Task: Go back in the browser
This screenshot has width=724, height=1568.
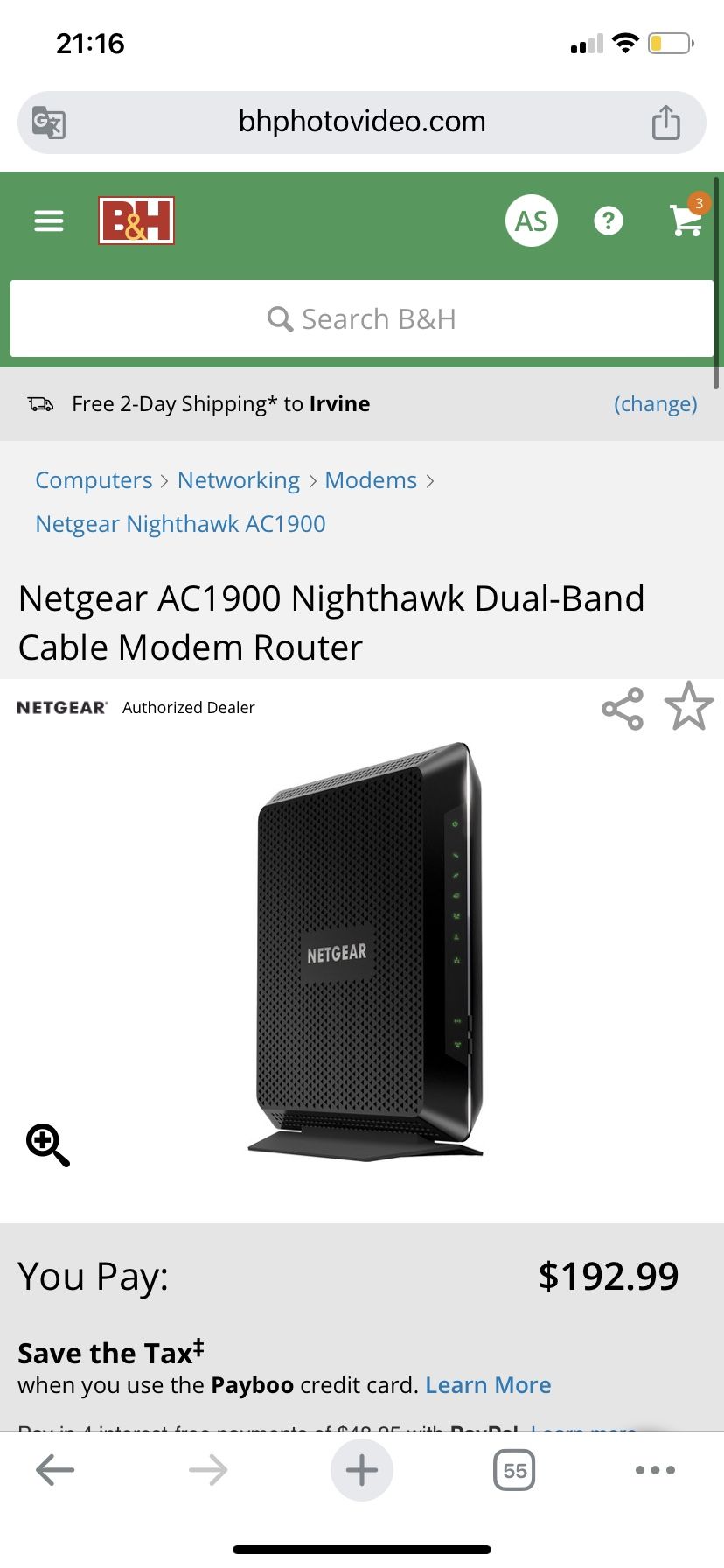Action: coord(55,1470)
